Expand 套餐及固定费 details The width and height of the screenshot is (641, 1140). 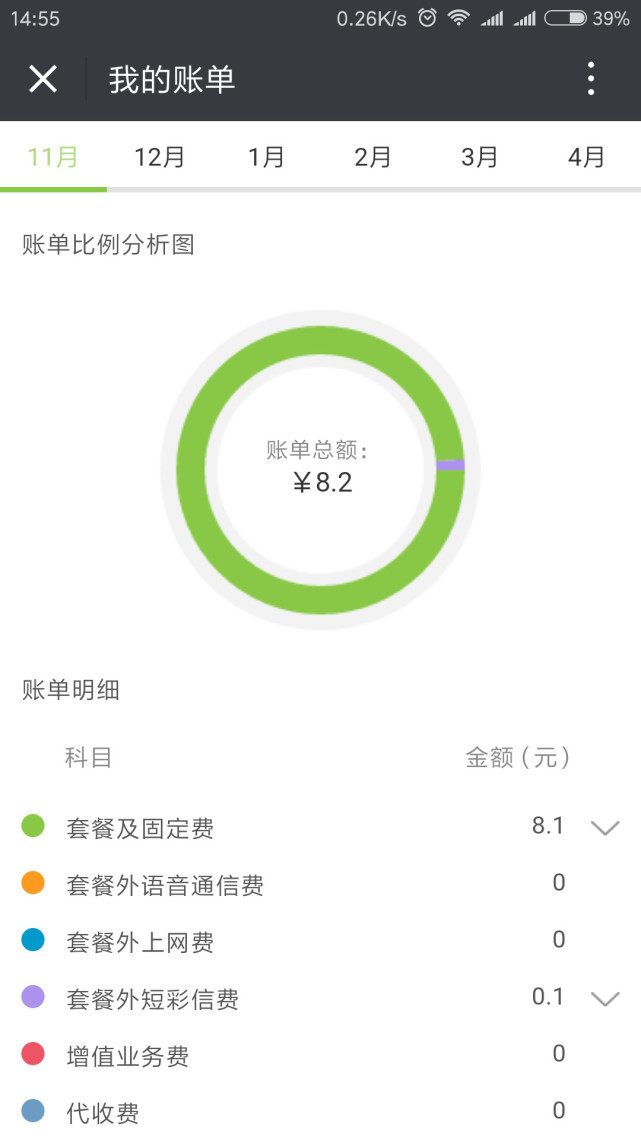coord(605,828)
